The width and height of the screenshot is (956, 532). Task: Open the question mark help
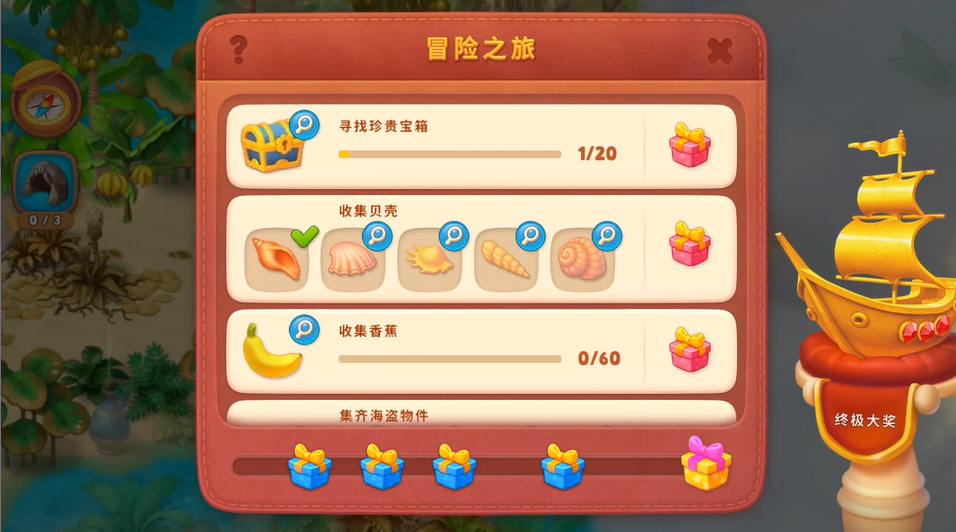pos(238,49)
